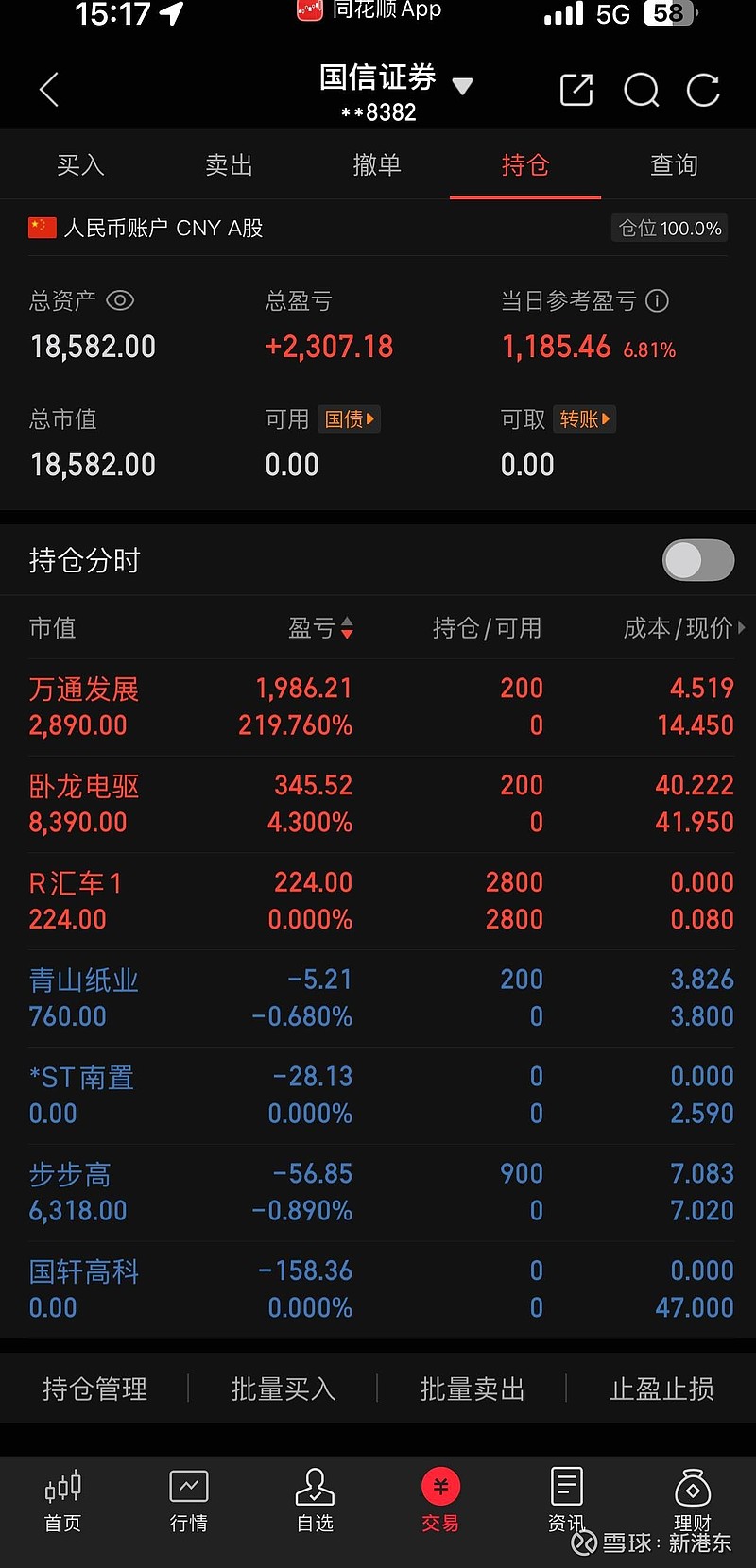Open the 转账 dropdown next to 可取
The image size is (756, 1568).
click(584, 419)
